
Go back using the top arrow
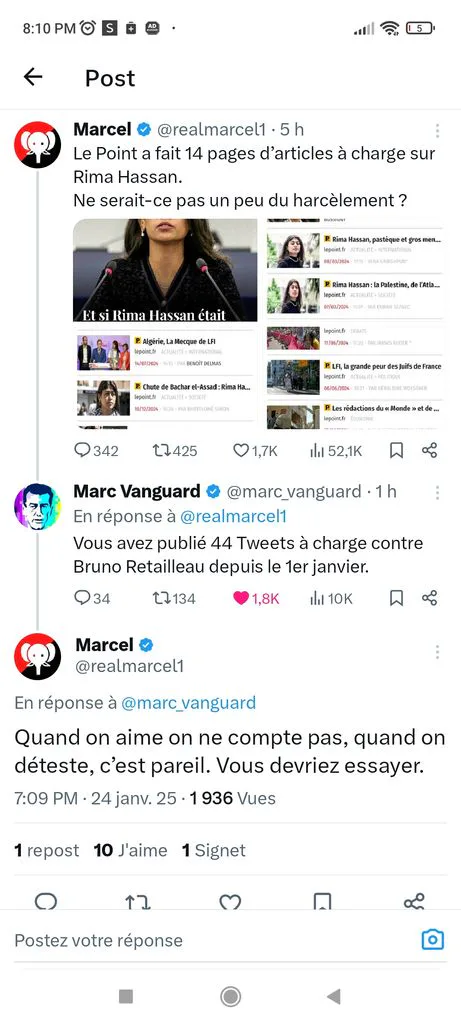(33, 77)
